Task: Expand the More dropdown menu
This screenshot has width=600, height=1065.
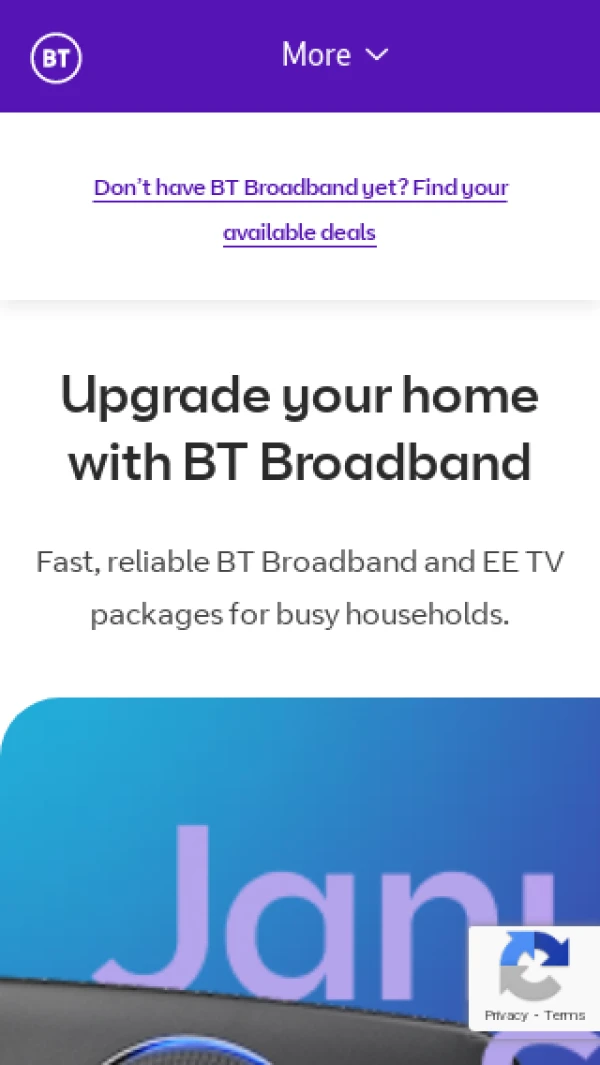Action: (334, 55)
